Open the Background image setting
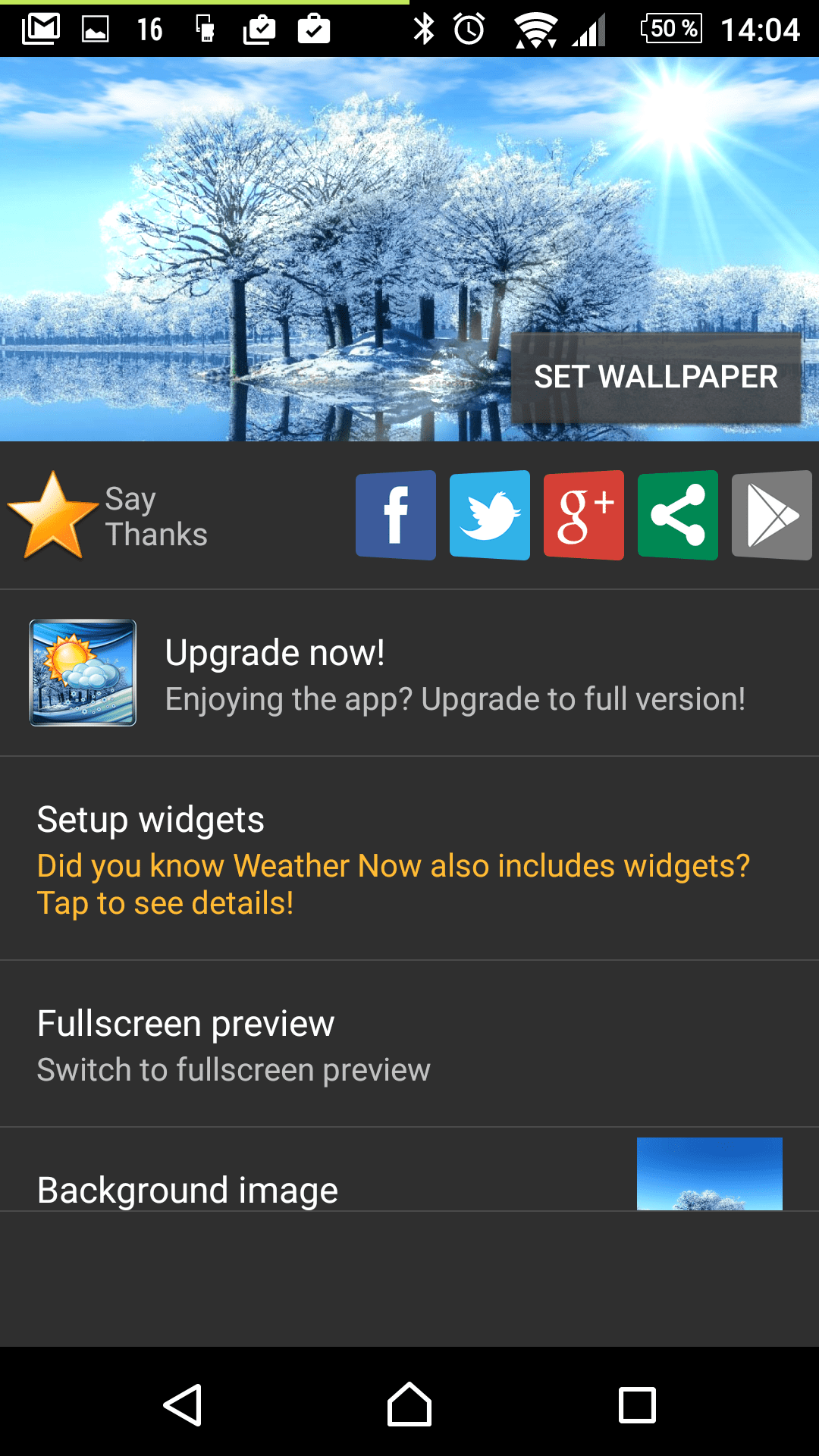This screenshot has height=1456, width=819. point(409,1169)
